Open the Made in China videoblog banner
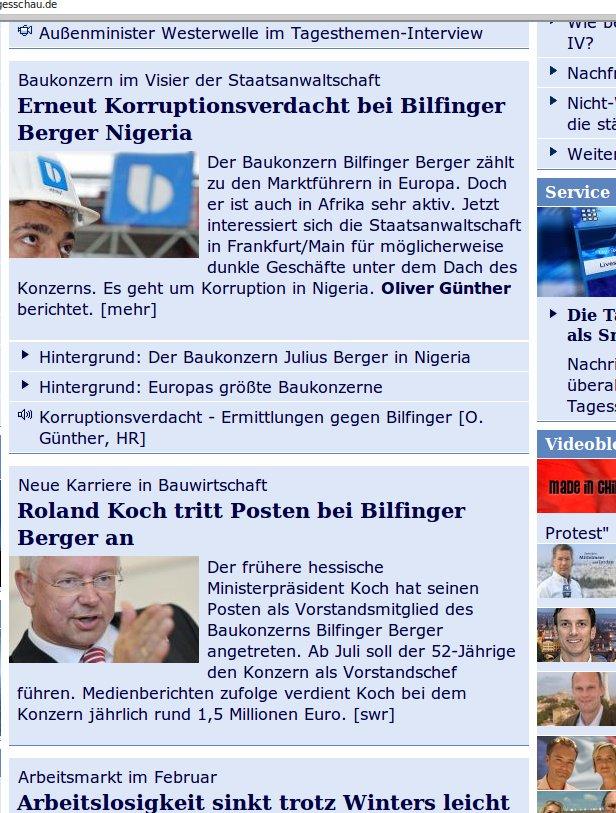Viewport: 616px width, 813px height. pyautogui.click(x=577, y=486)
